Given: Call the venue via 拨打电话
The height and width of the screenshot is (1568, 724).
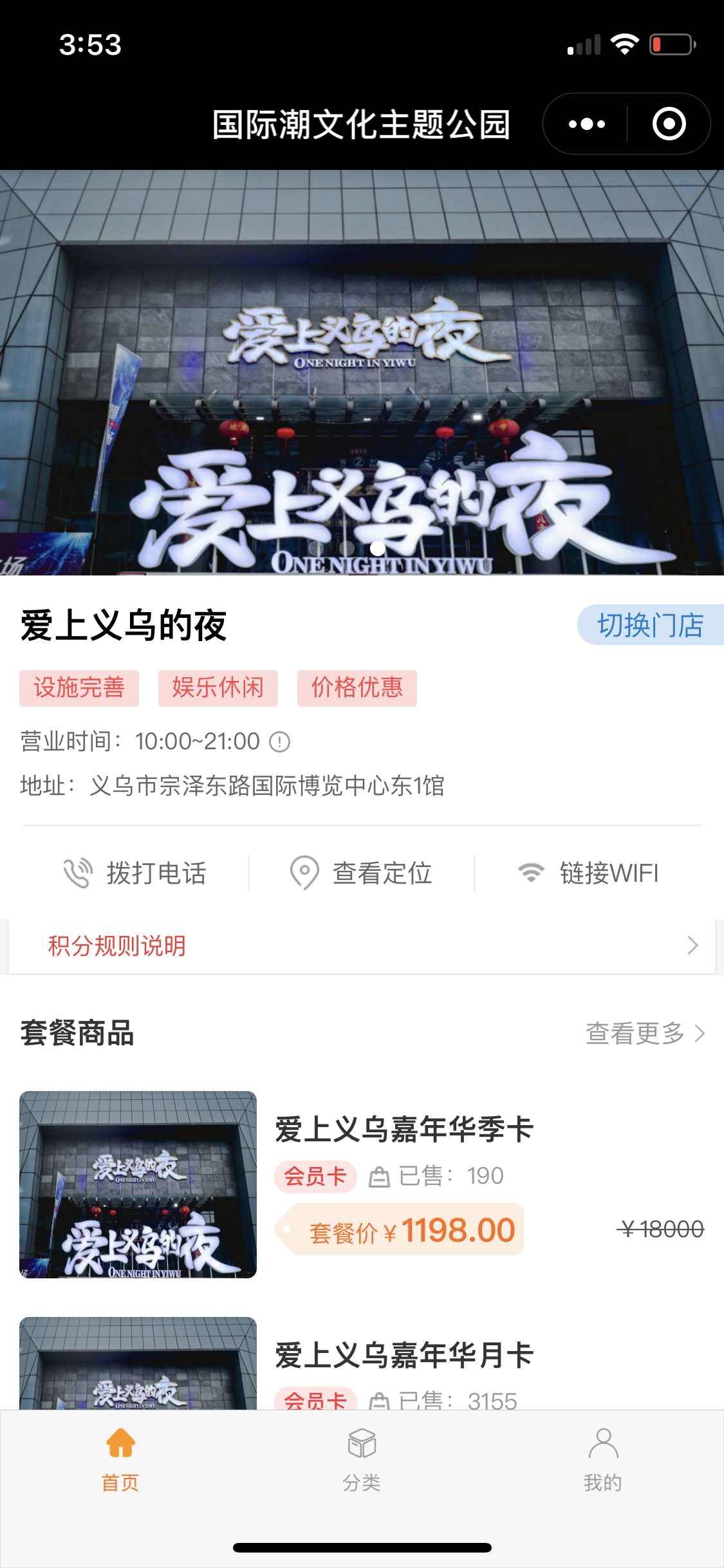Looking at the screenshot, I should [135, 873].
